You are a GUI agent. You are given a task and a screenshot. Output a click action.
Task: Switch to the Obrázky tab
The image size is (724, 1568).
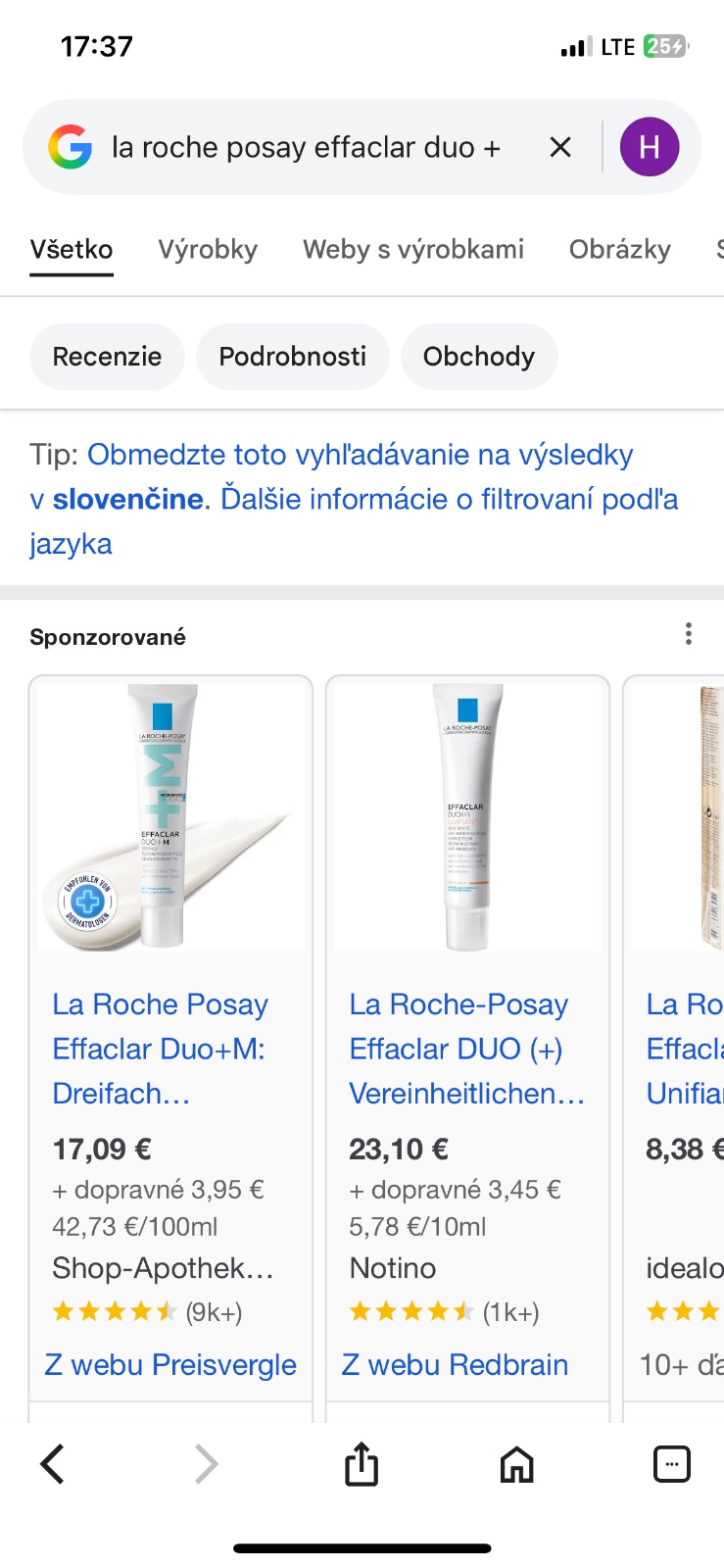619,250
